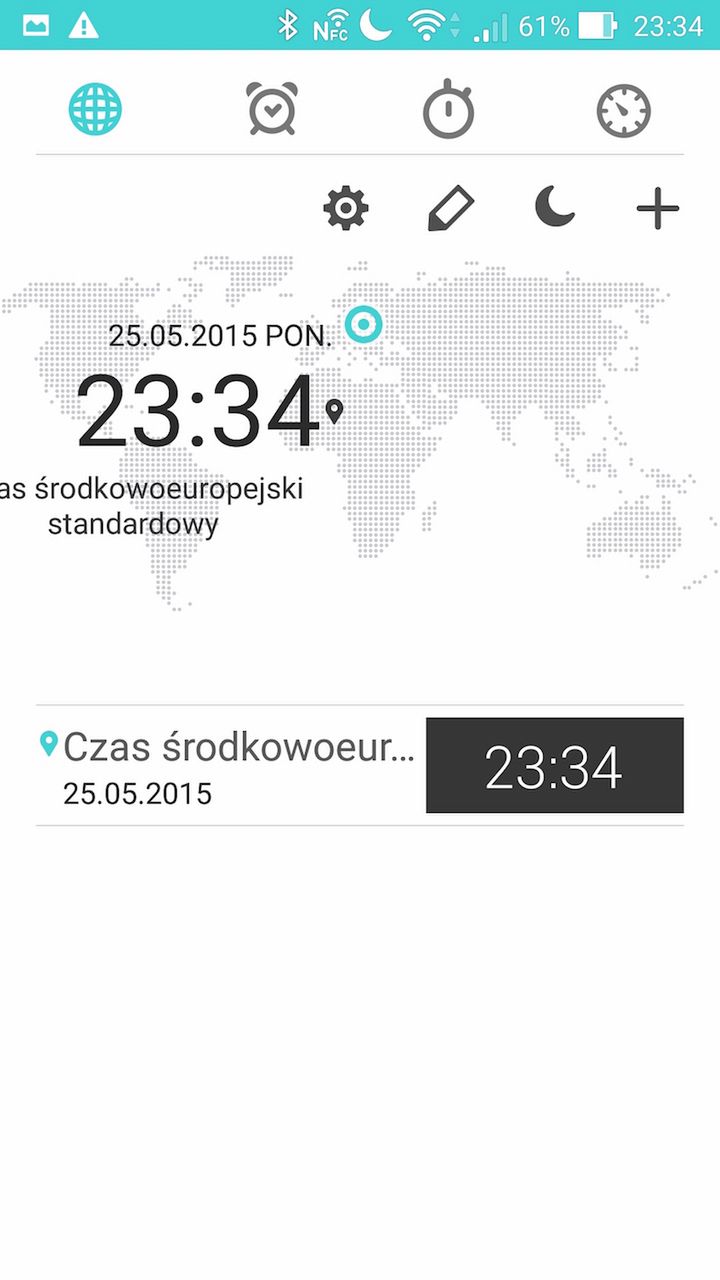Add a new city with plus icon
The image size is (720, 1280).
[658, 209]
